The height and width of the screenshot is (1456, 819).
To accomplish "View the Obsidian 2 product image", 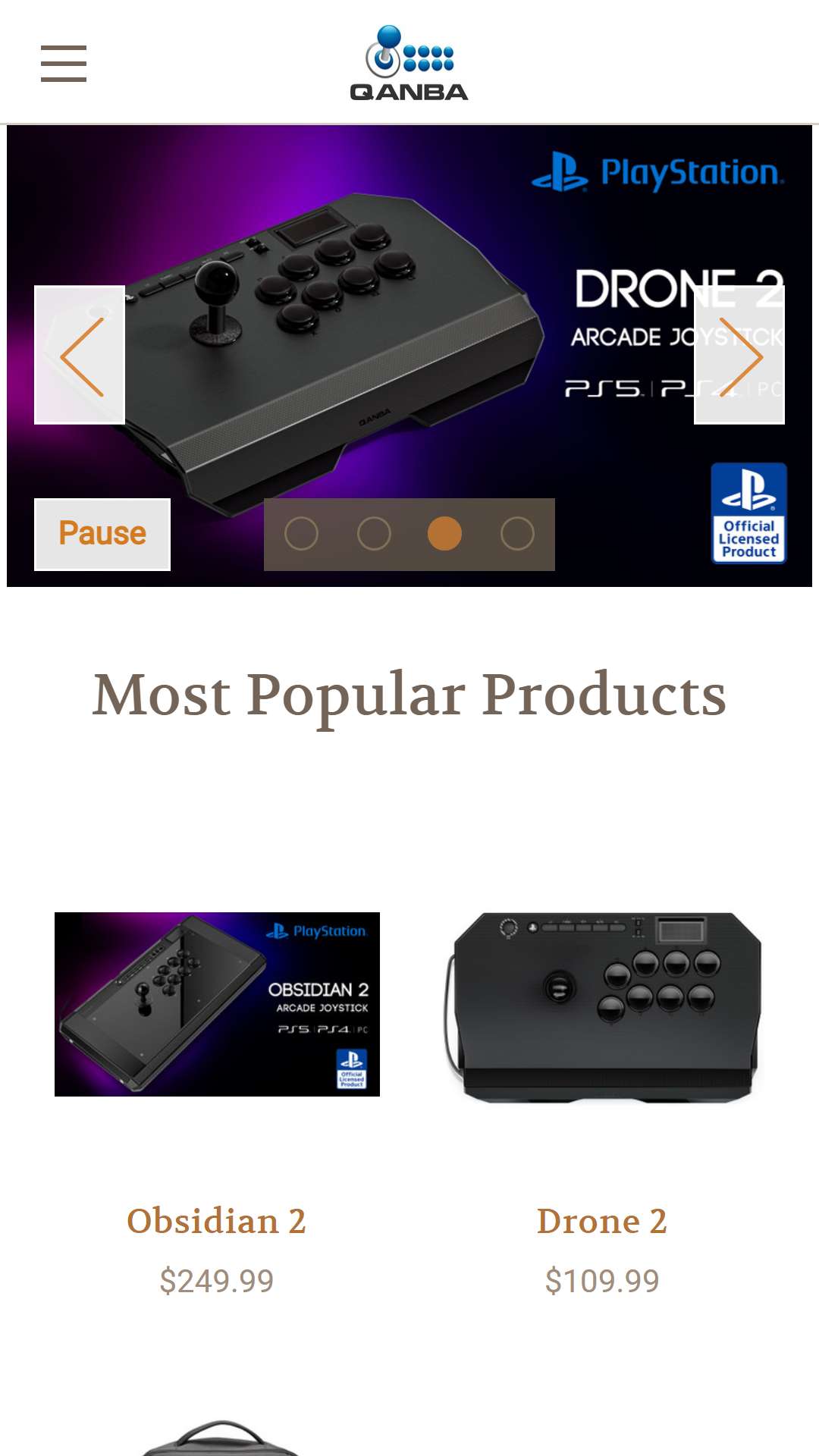I will tap(217, 1004).
